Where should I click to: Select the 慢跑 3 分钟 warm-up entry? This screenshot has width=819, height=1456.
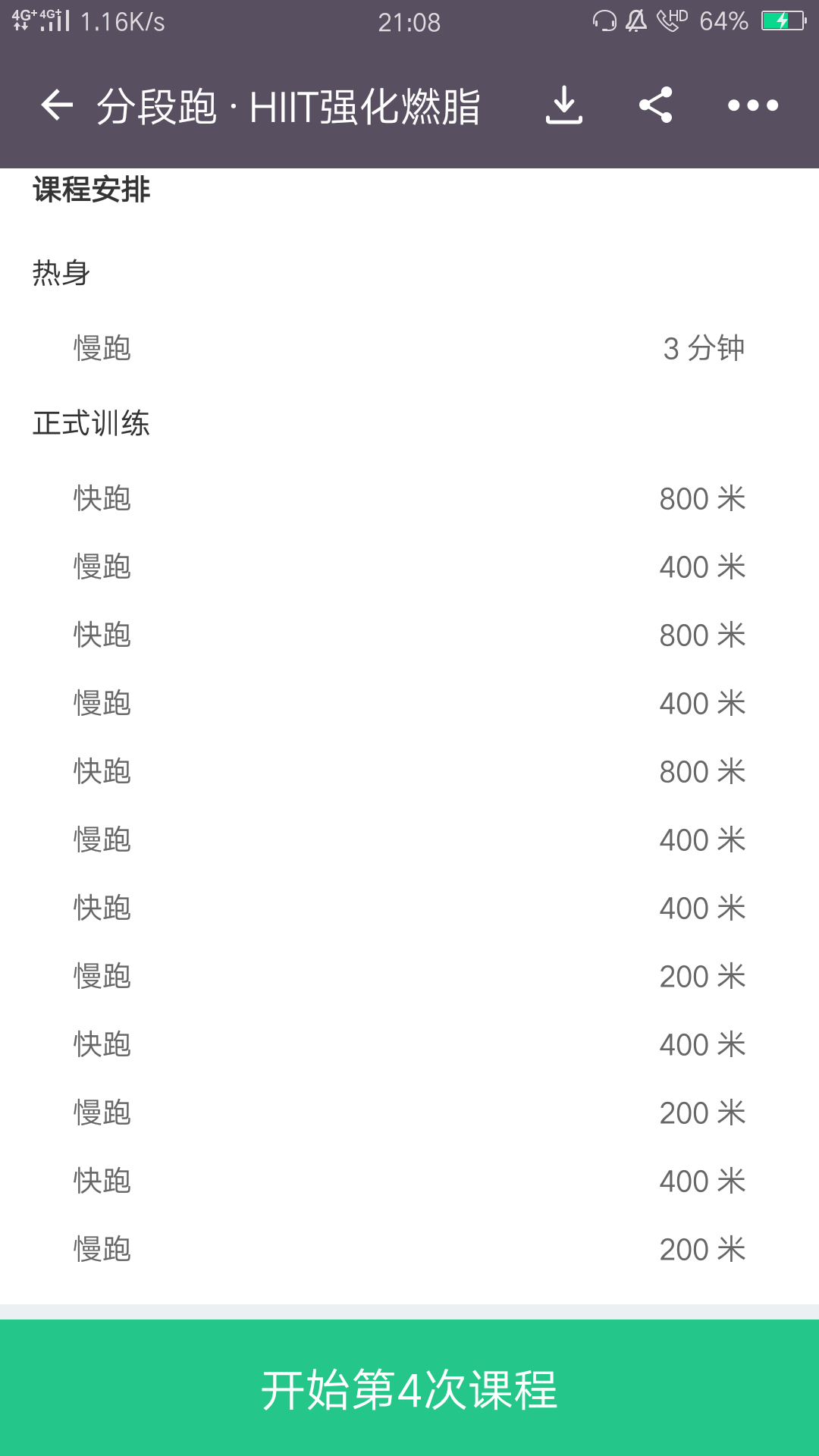(x=409, y=349)
